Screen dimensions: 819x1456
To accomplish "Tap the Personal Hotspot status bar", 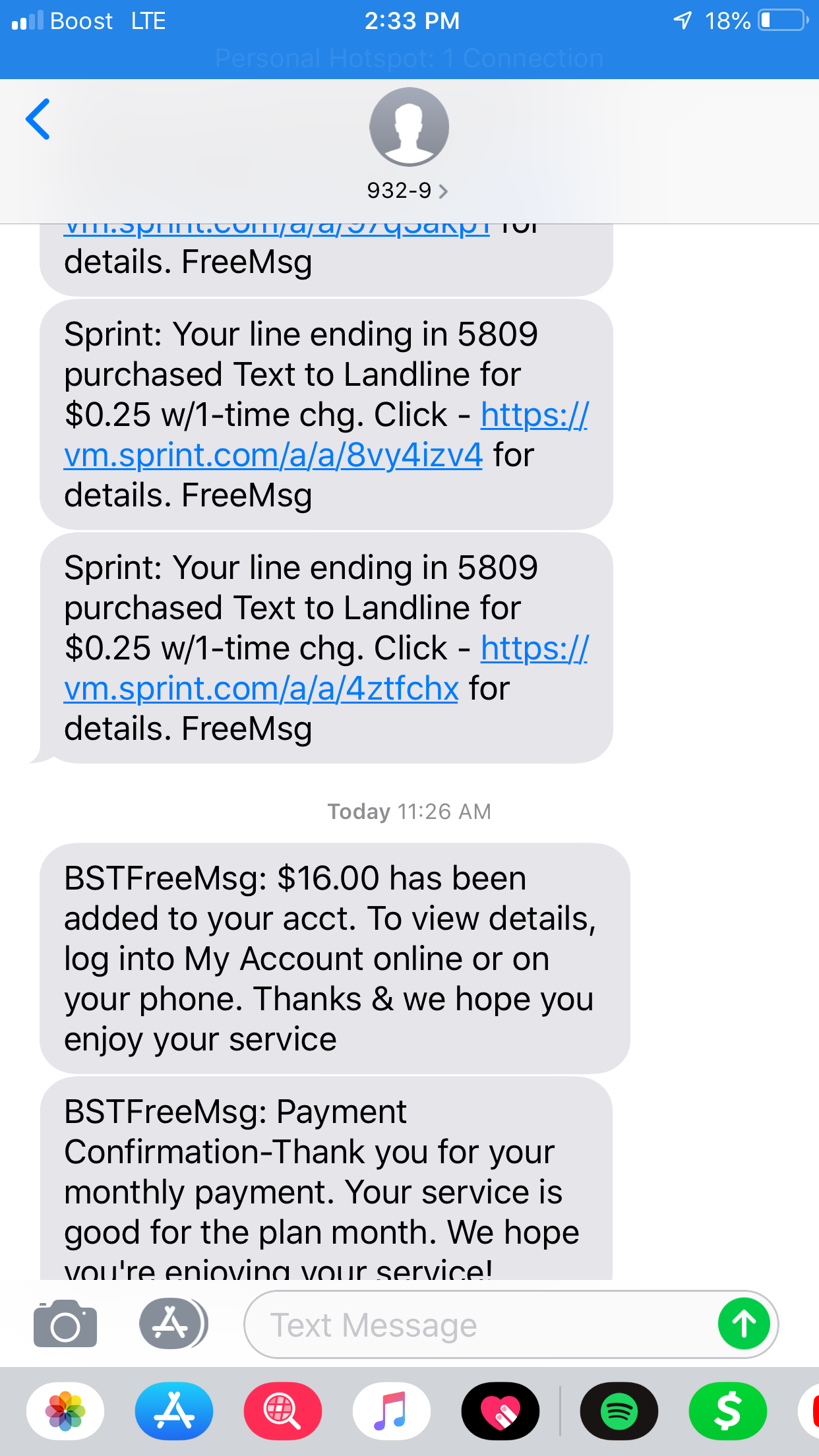I will 409,58.
